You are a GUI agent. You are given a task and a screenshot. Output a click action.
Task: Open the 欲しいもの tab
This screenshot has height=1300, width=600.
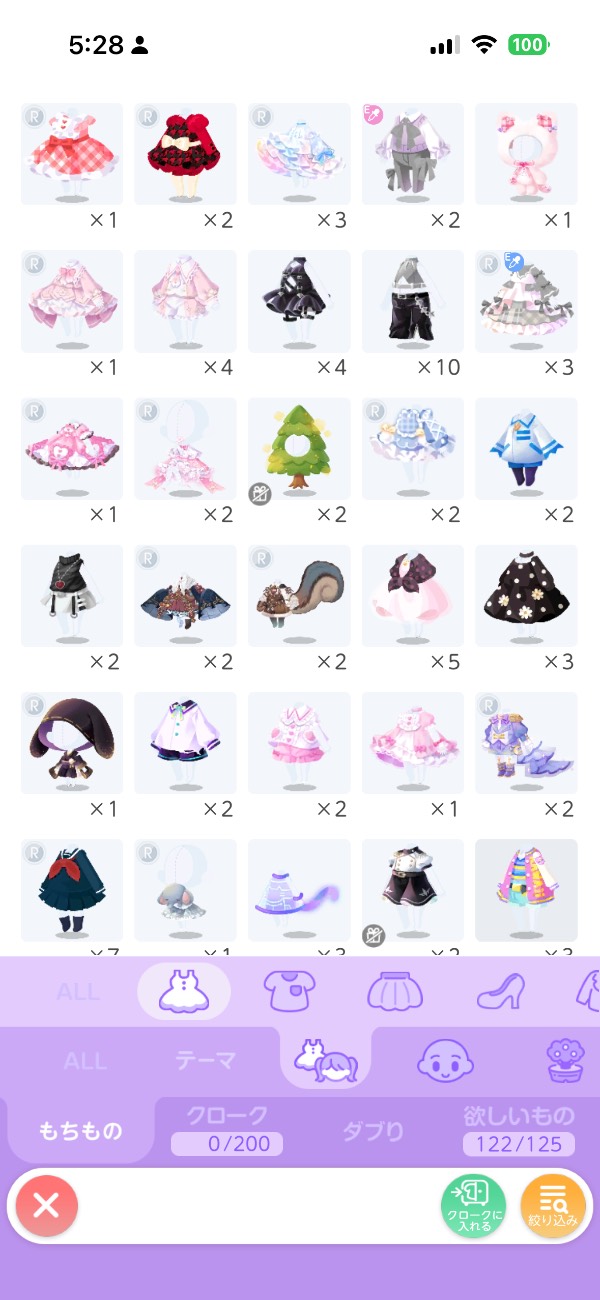518,1129
